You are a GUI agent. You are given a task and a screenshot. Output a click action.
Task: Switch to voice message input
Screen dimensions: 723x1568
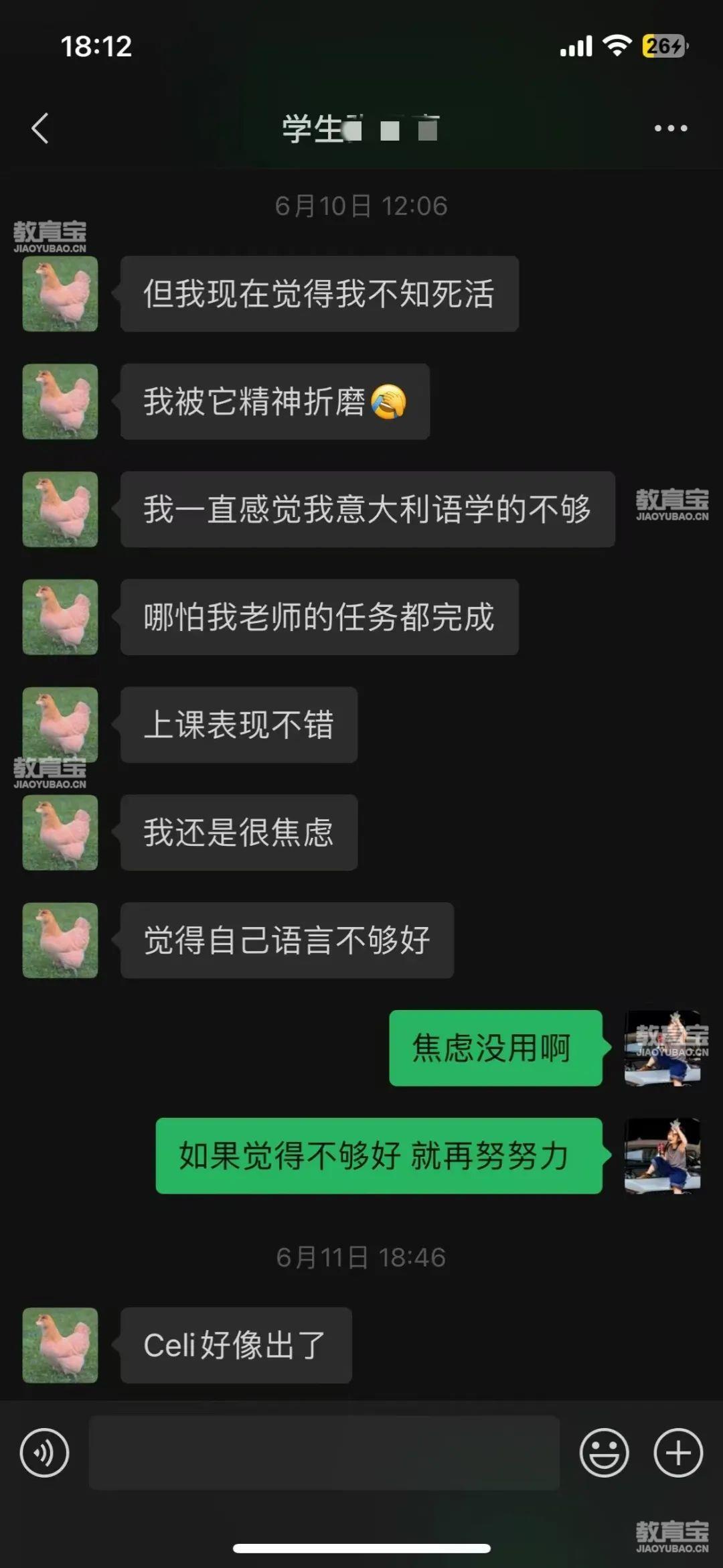tap(44, 1453)
